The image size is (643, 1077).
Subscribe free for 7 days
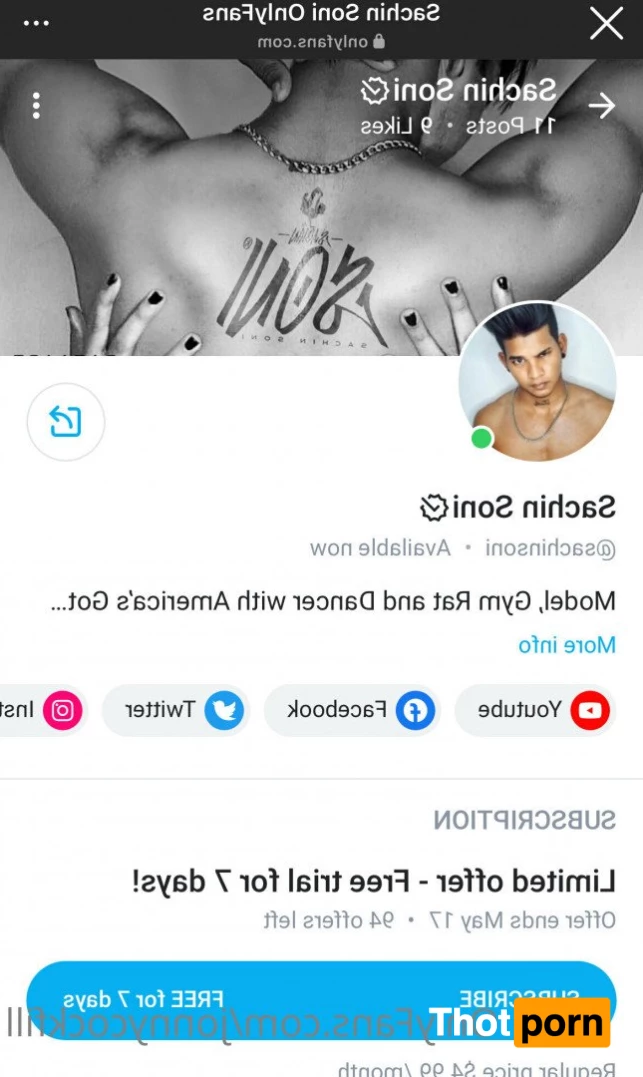[321, 999]
